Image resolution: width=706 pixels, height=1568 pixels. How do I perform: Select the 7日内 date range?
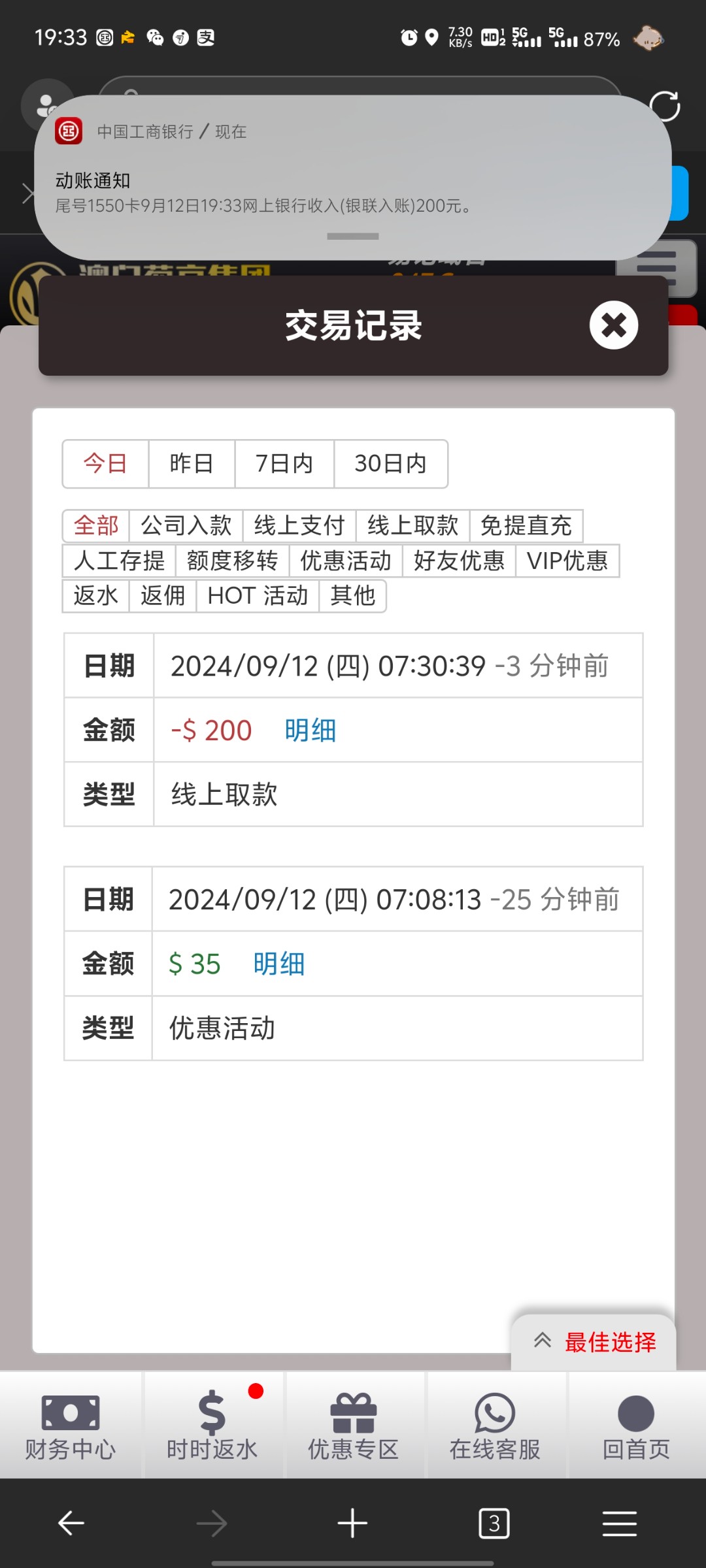[x=284, y=464]
